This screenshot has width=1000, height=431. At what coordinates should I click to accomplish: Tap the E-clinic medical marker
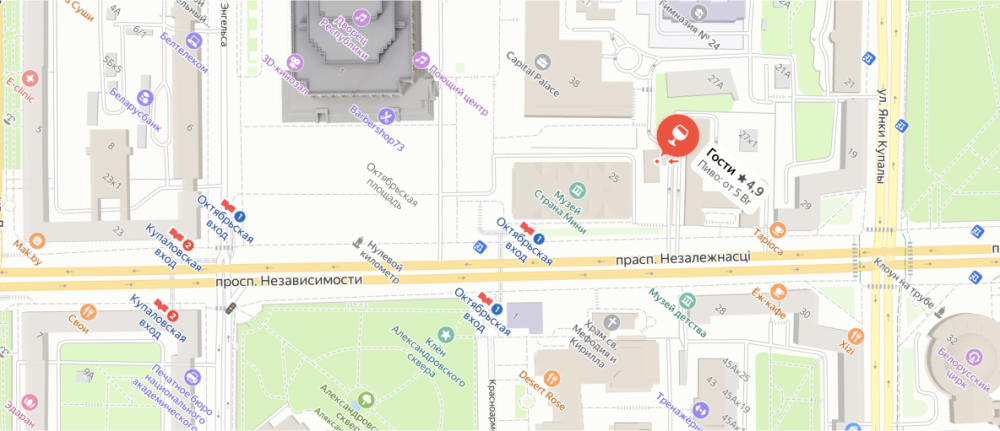tap(31, 78)
